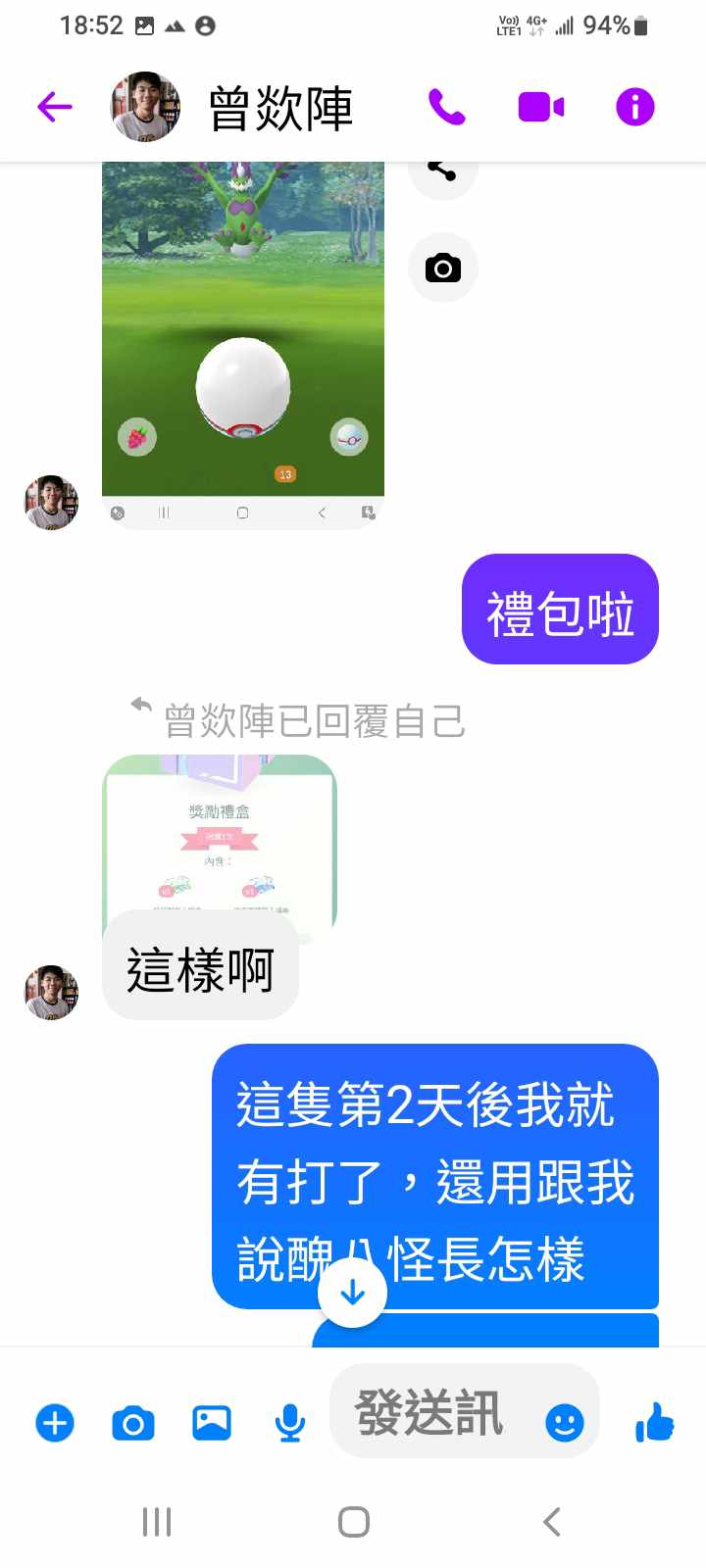Open the reward gift box image
706x1568 pixels.
220,833
